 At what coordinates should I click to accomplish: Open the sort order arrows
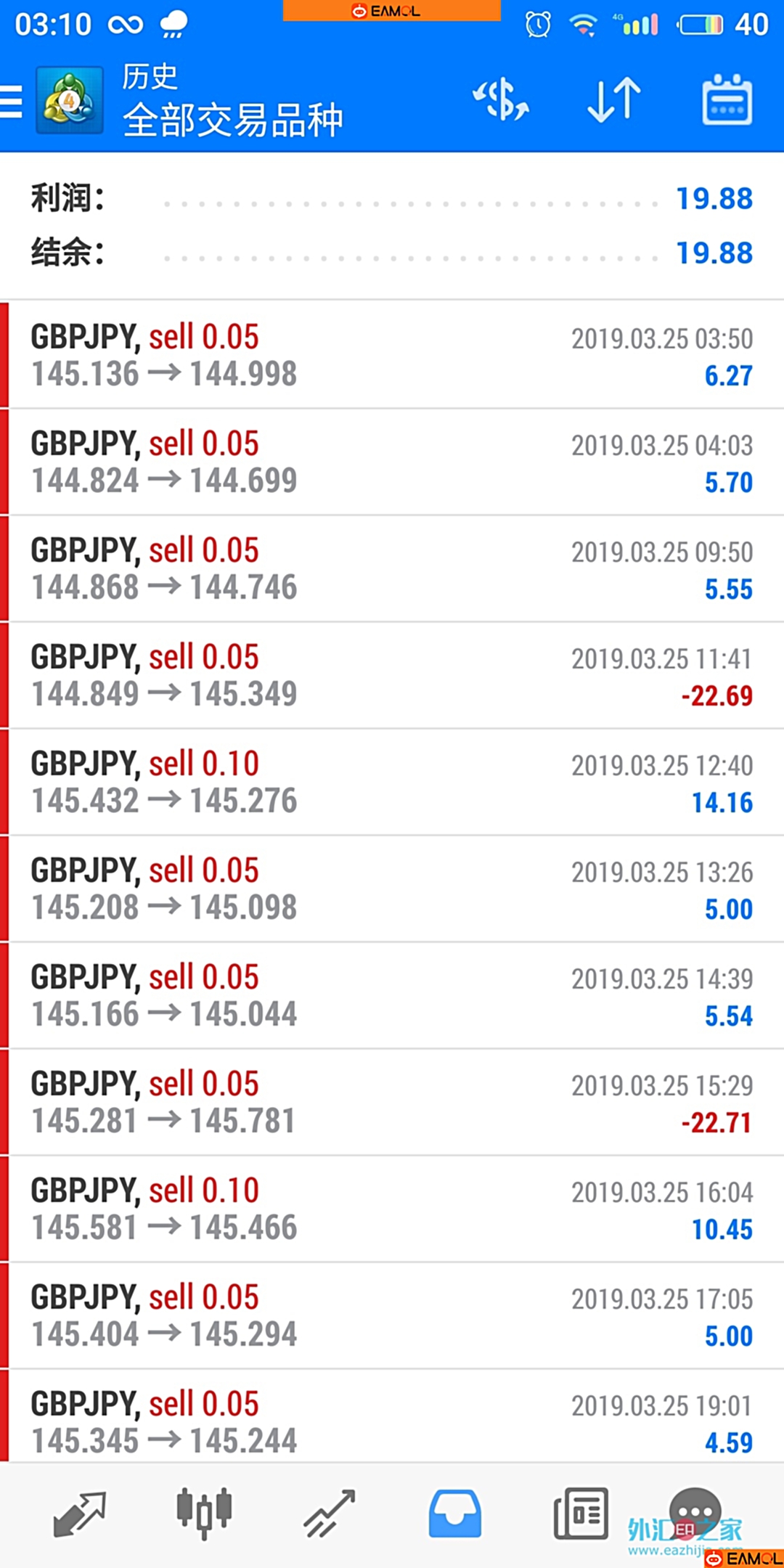(614, 100)
